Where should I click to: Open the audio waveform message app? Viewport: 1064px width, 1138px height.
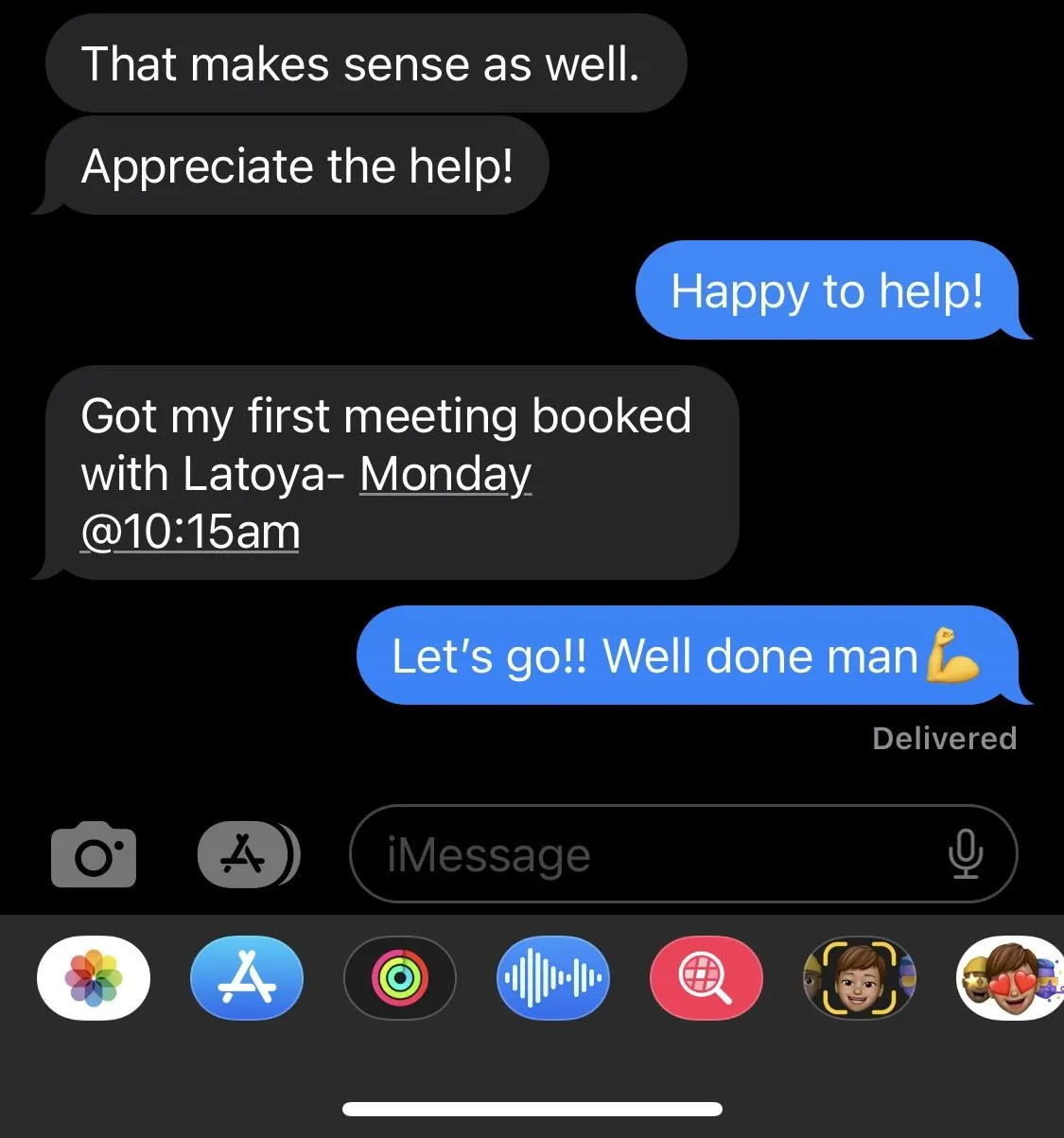(553, 977)
